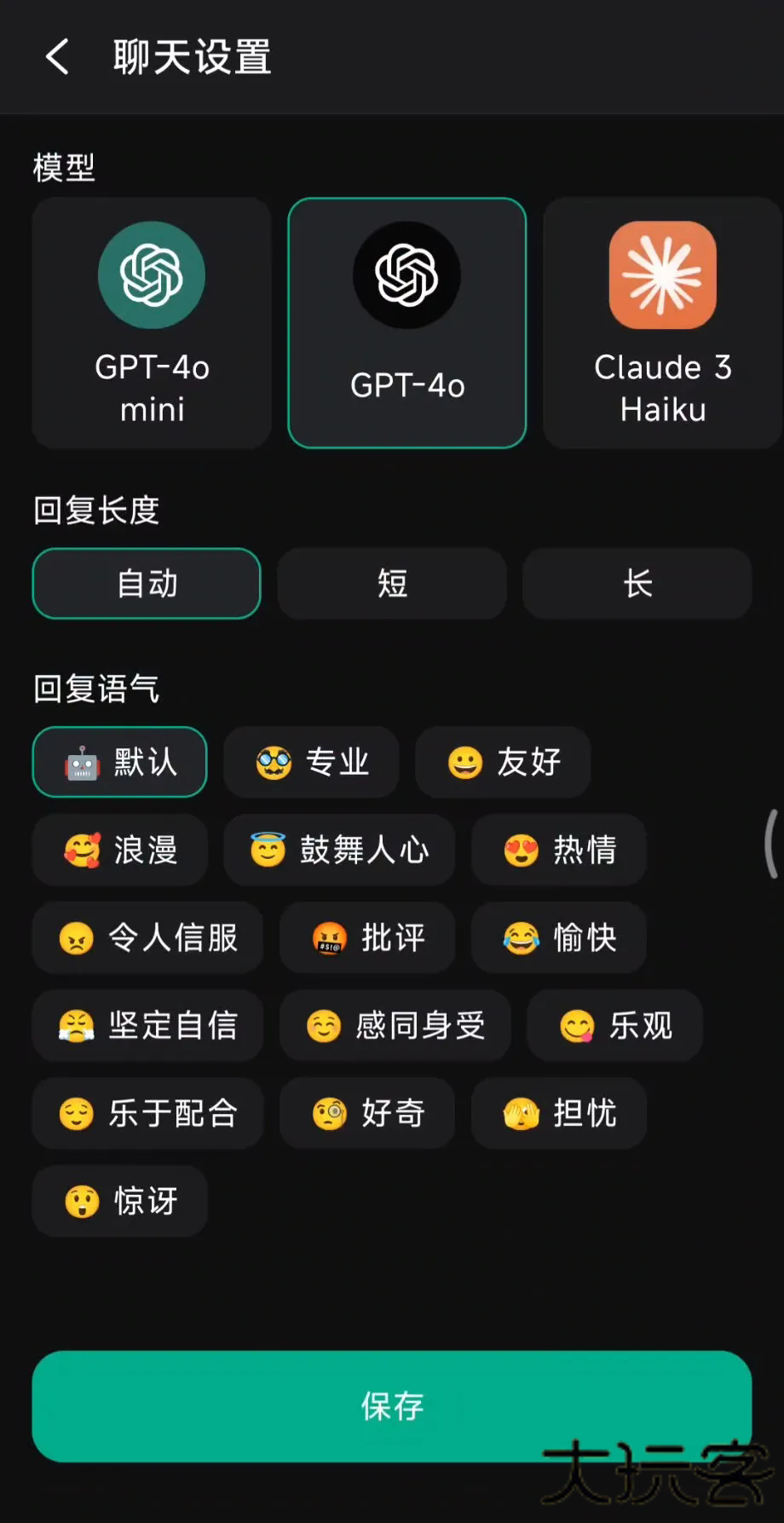Choose the 好奇 tone chip
Viewport: 784px width, 1523px height.
point(367,1113)
